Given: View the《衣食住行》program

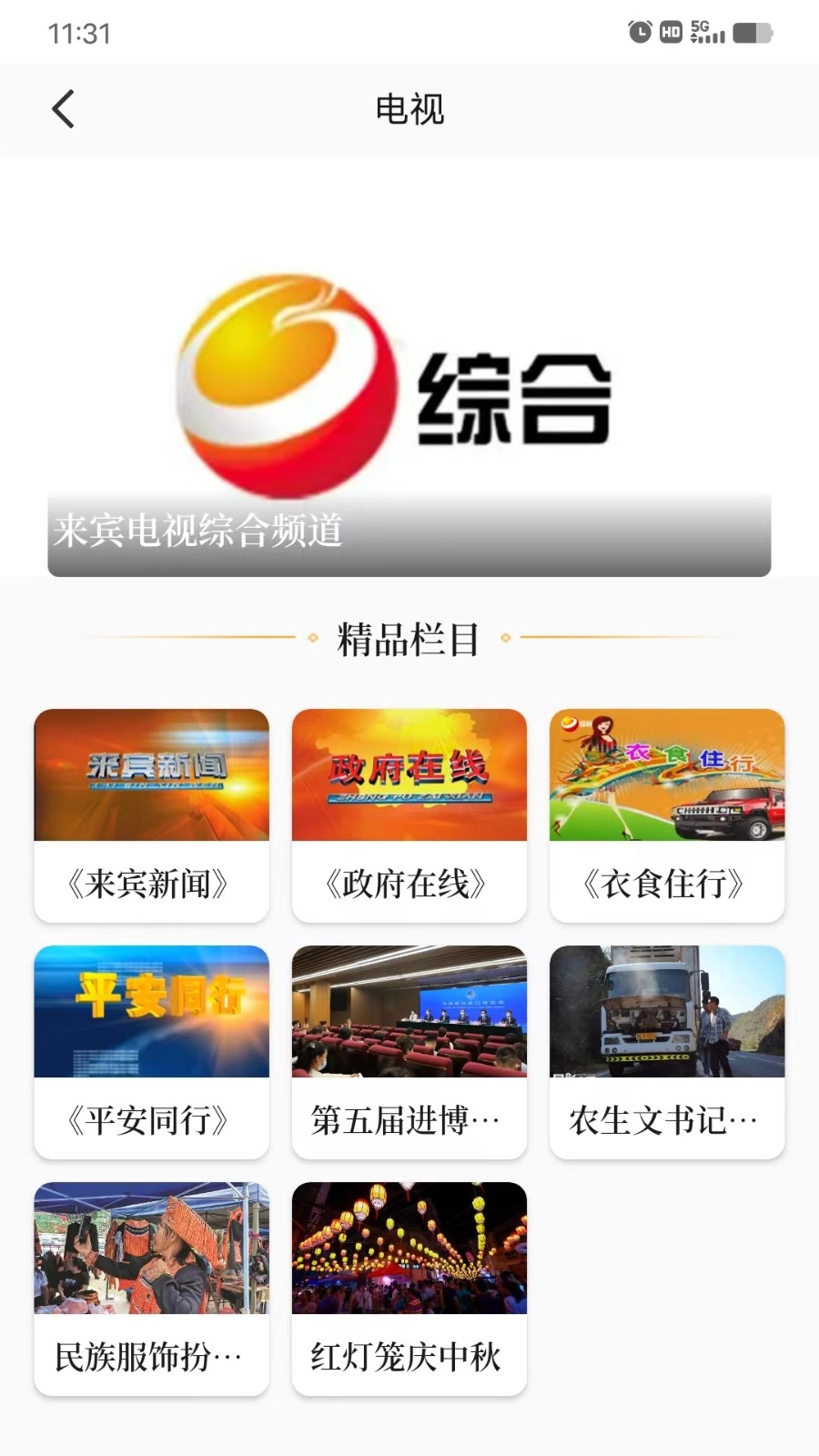Looking at the screenshot, I should tap(667, 814).
